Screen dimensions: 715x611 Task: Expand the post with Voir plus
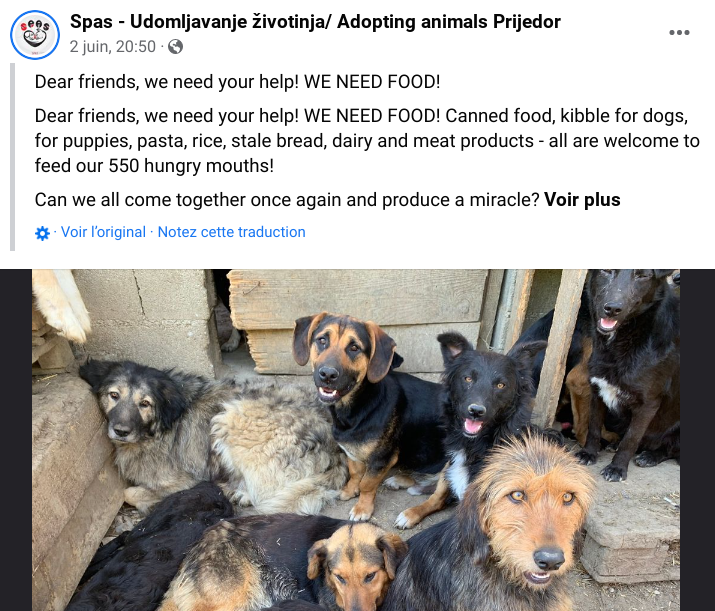coord(582,200)
